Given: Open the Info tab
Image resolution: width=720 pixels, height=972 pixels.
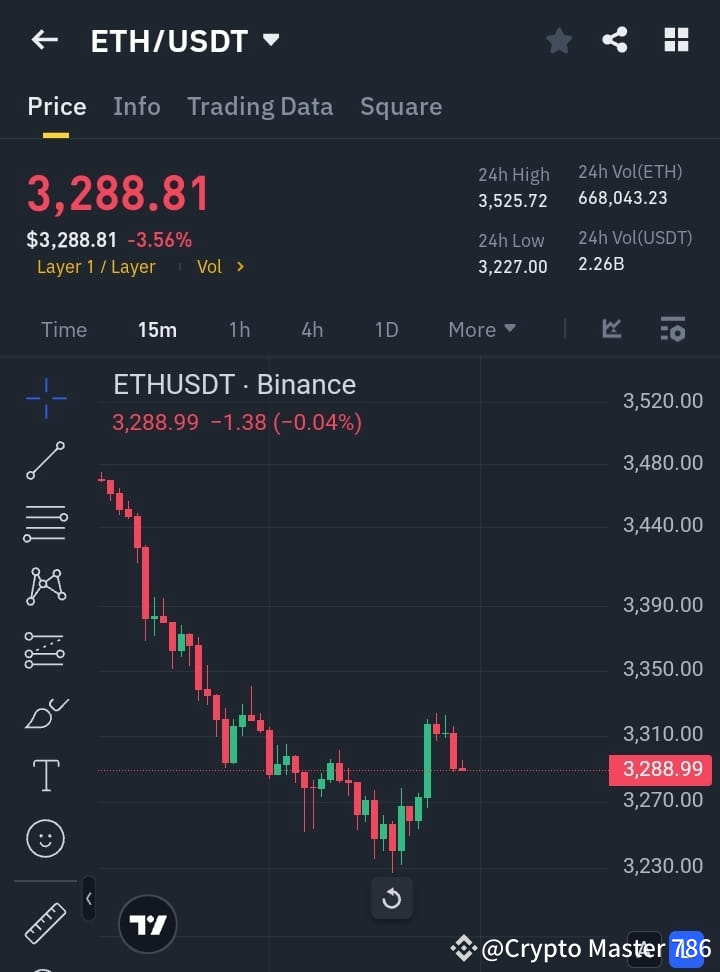Looking at the screenshot, I should click(136, 106).
